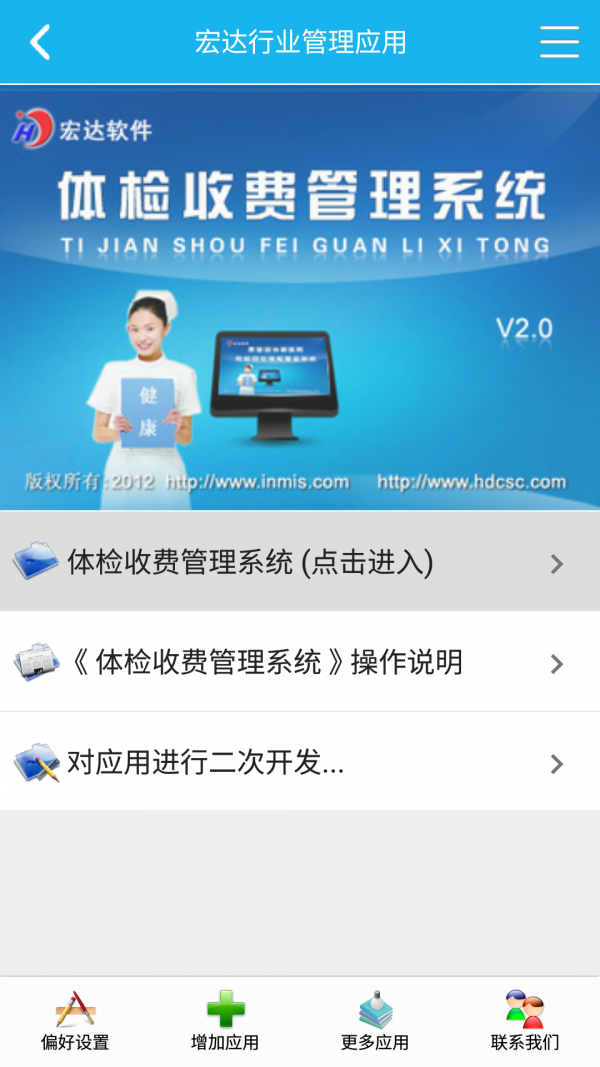600x1067 pixels.
Task: Tap 增加应用 in the bottom bar
Action: pos(225,1021)
